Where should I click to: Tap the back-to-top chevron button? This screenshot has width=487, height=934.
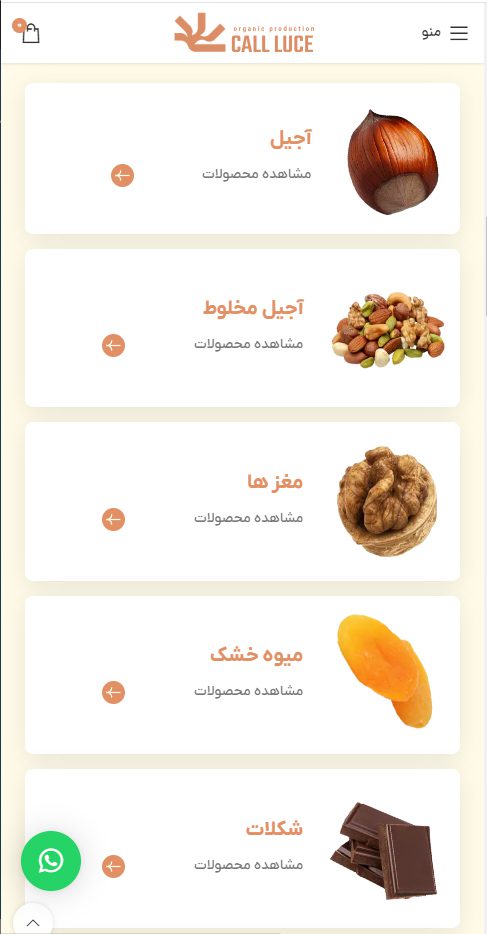(33, 922)
